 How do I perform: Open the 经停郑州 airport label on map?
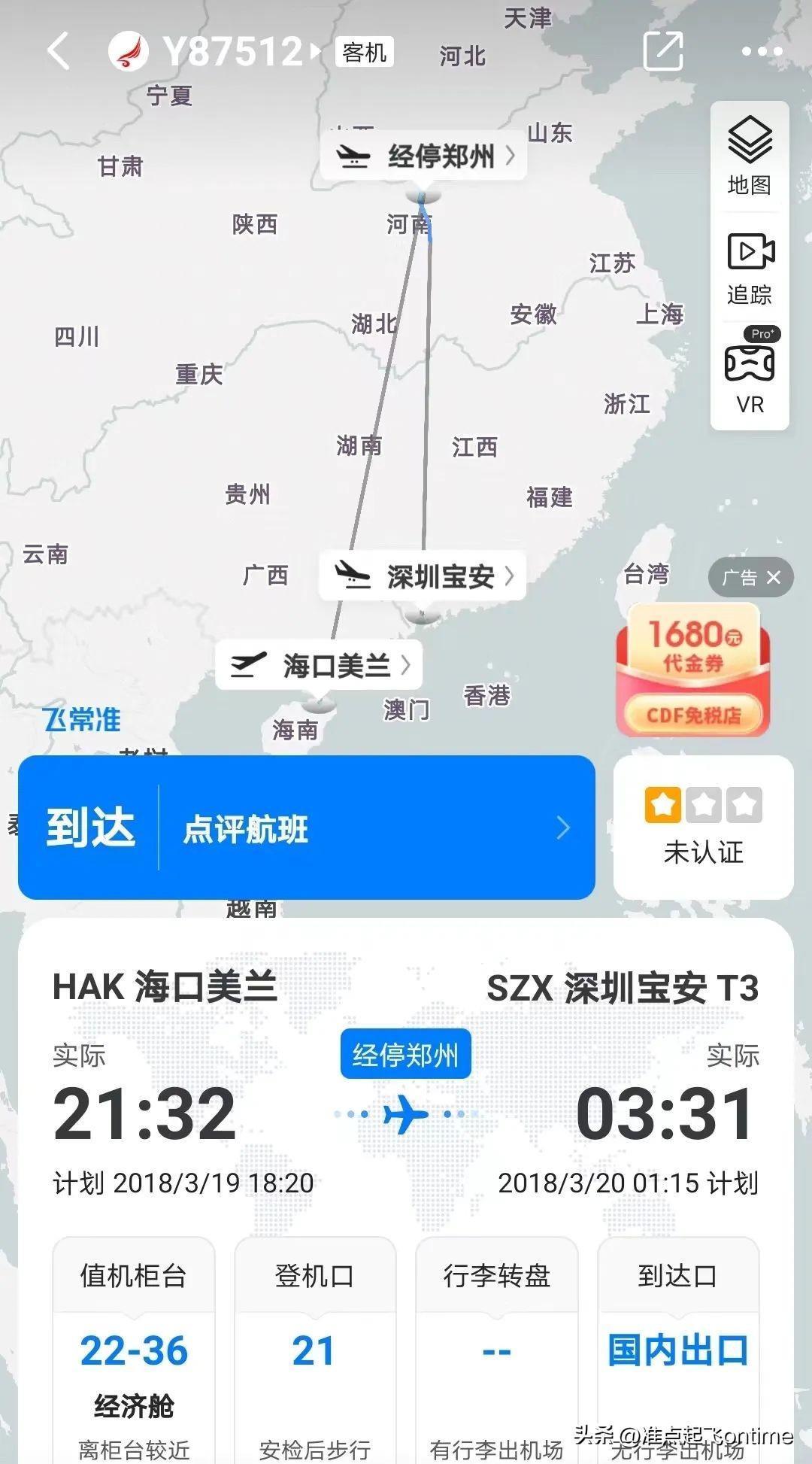(x=424, y=156)
